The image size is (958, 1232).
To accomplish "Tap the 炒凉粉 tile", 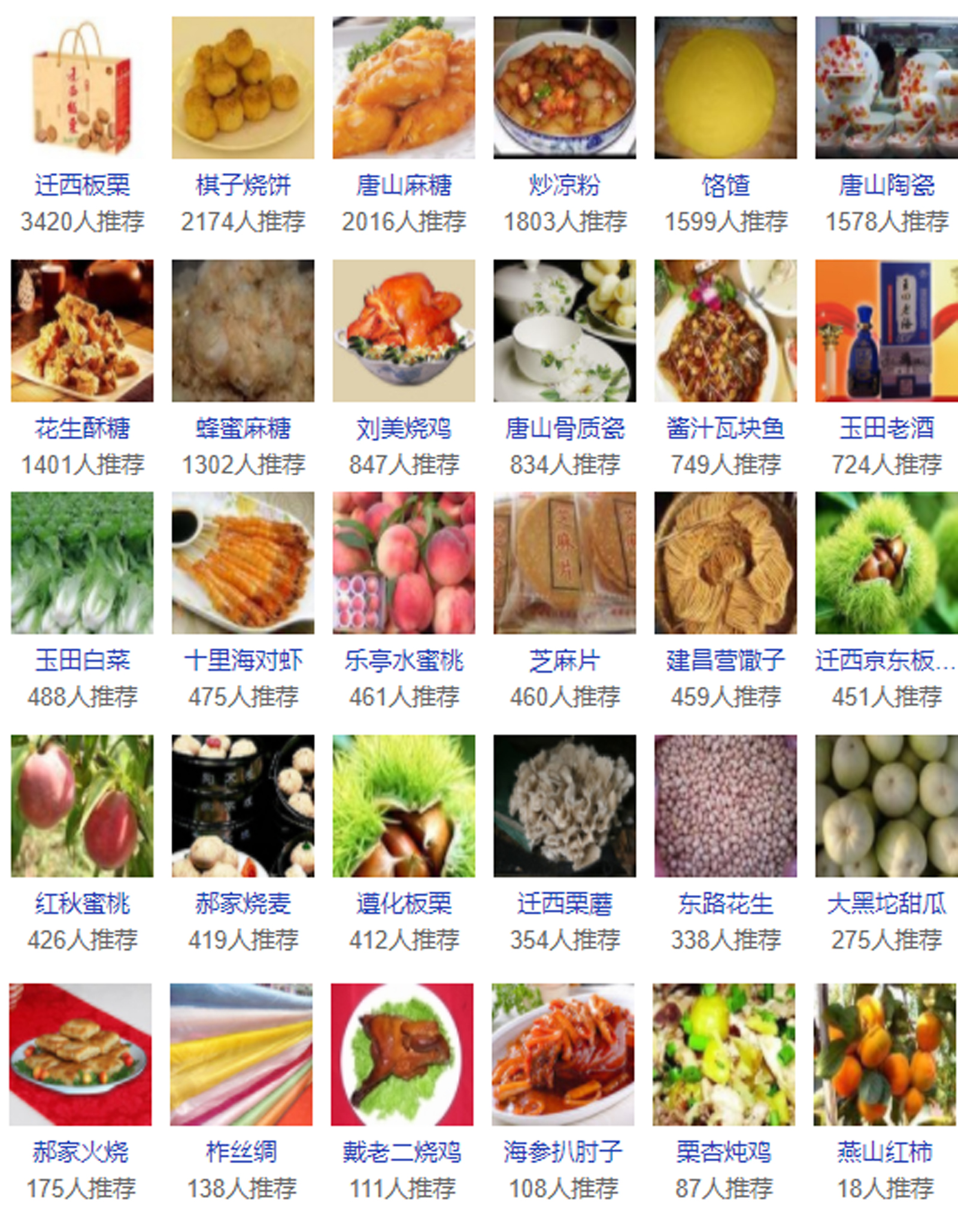I will pyautogui.click(x=565, y=185).
